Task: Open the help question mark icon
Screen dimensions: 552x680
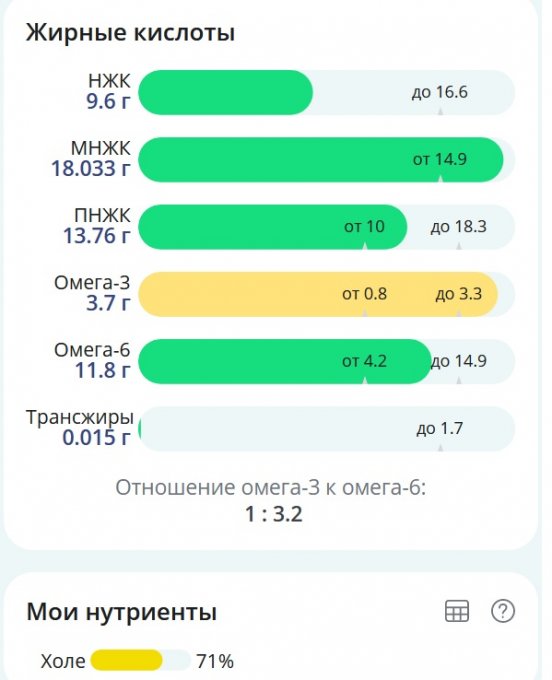Action: pos(503,611)
